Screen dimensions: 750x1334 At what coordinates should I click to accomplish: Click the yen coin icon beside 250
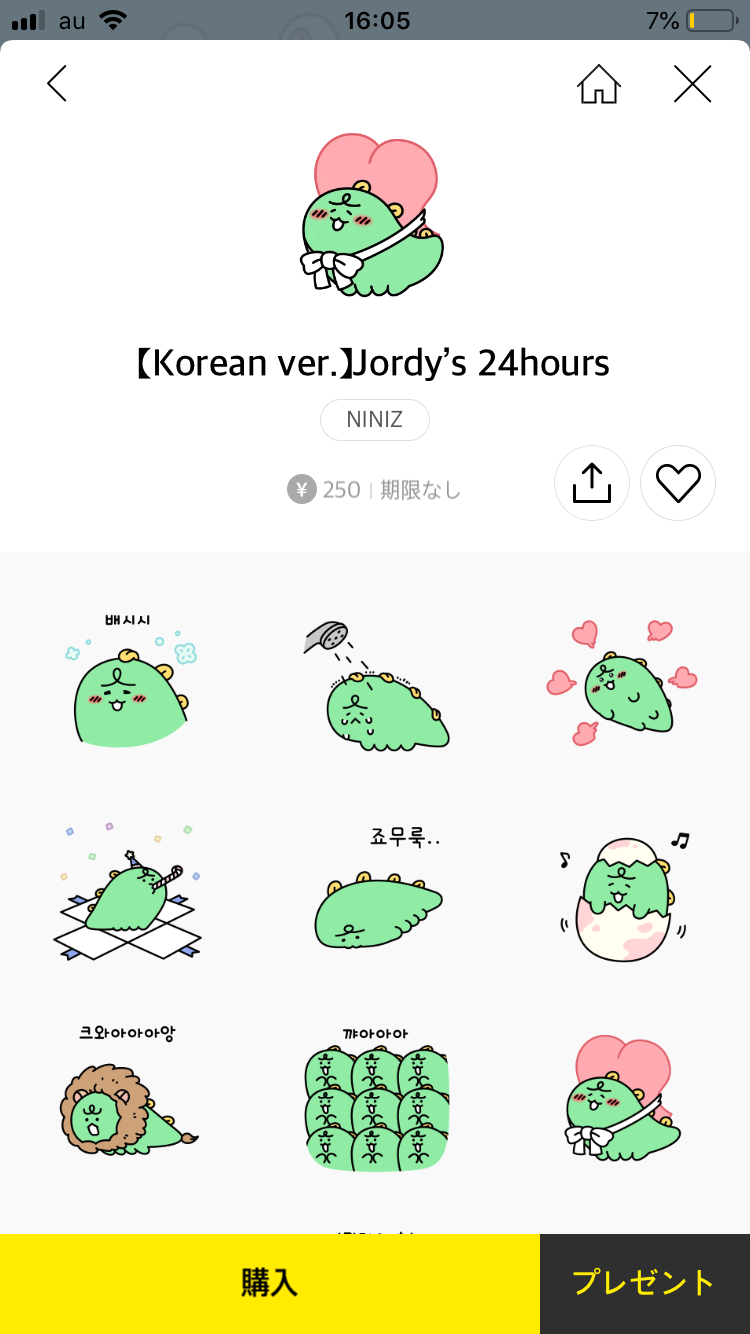point(300,489)
